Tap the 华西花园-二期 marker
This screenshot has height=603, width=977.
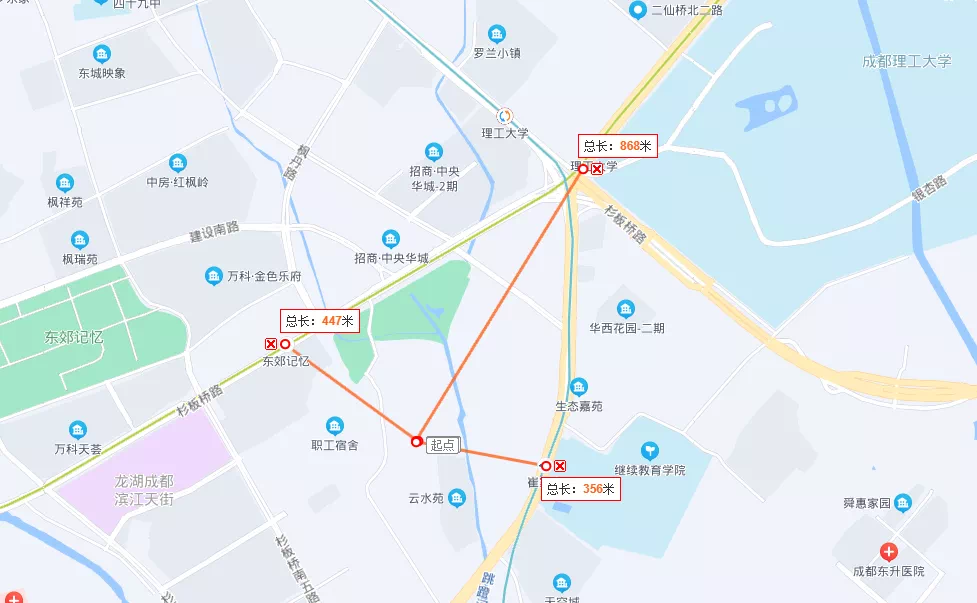[x=626, y=309]
